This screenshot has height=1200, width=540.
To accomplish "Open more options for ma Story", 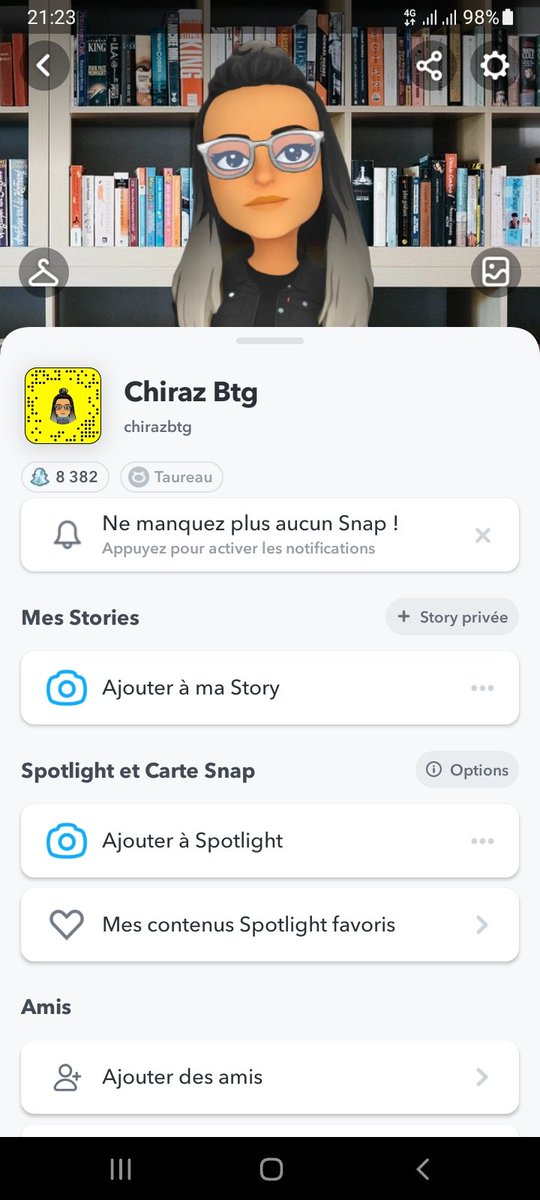I will click(483, 688).
